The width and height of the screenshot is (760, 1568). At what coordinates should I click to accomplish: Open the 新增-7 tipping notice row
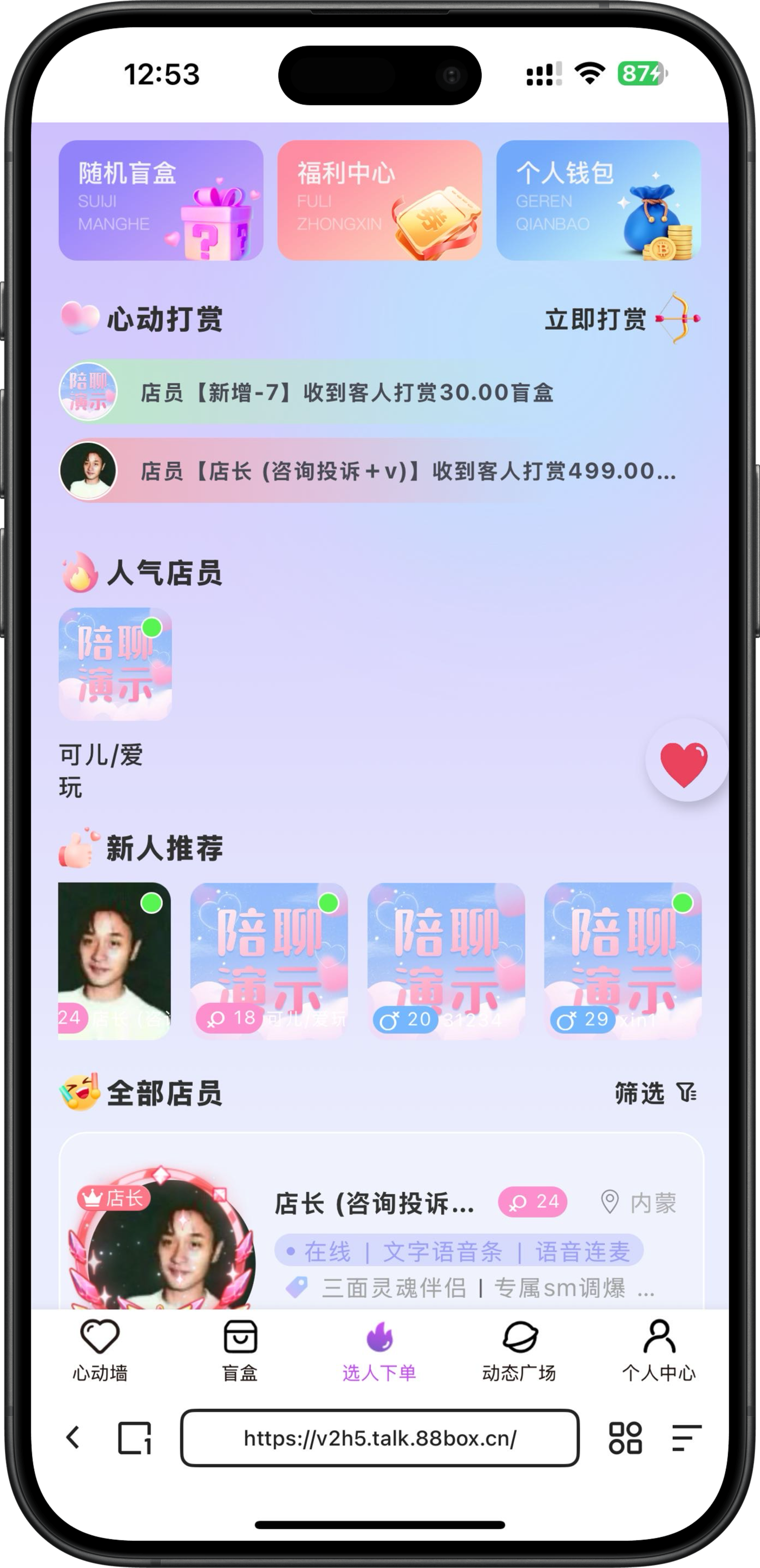347,393
